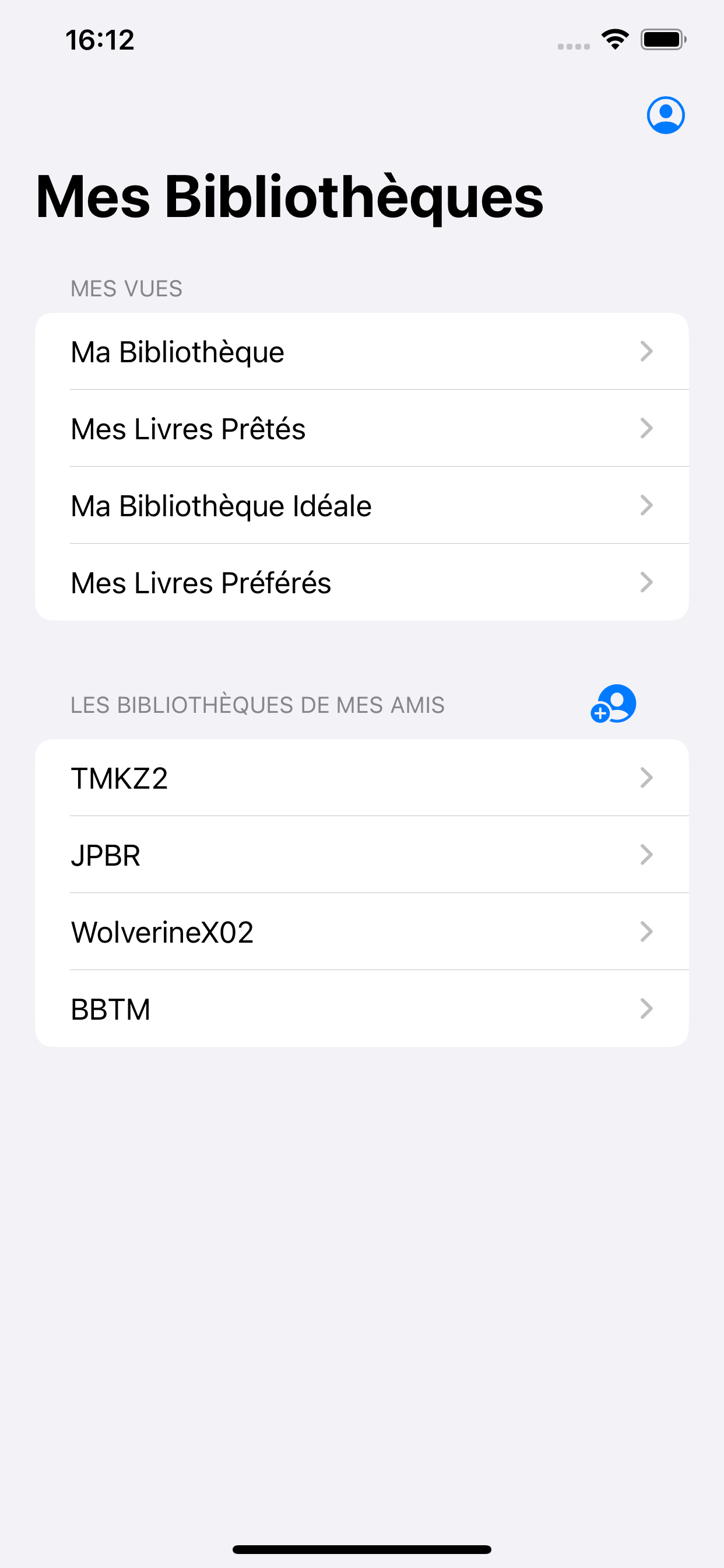Expand the chevron next to Mes Livres Préférés
Screen dimensions: 724x1568
coord(646,582)
